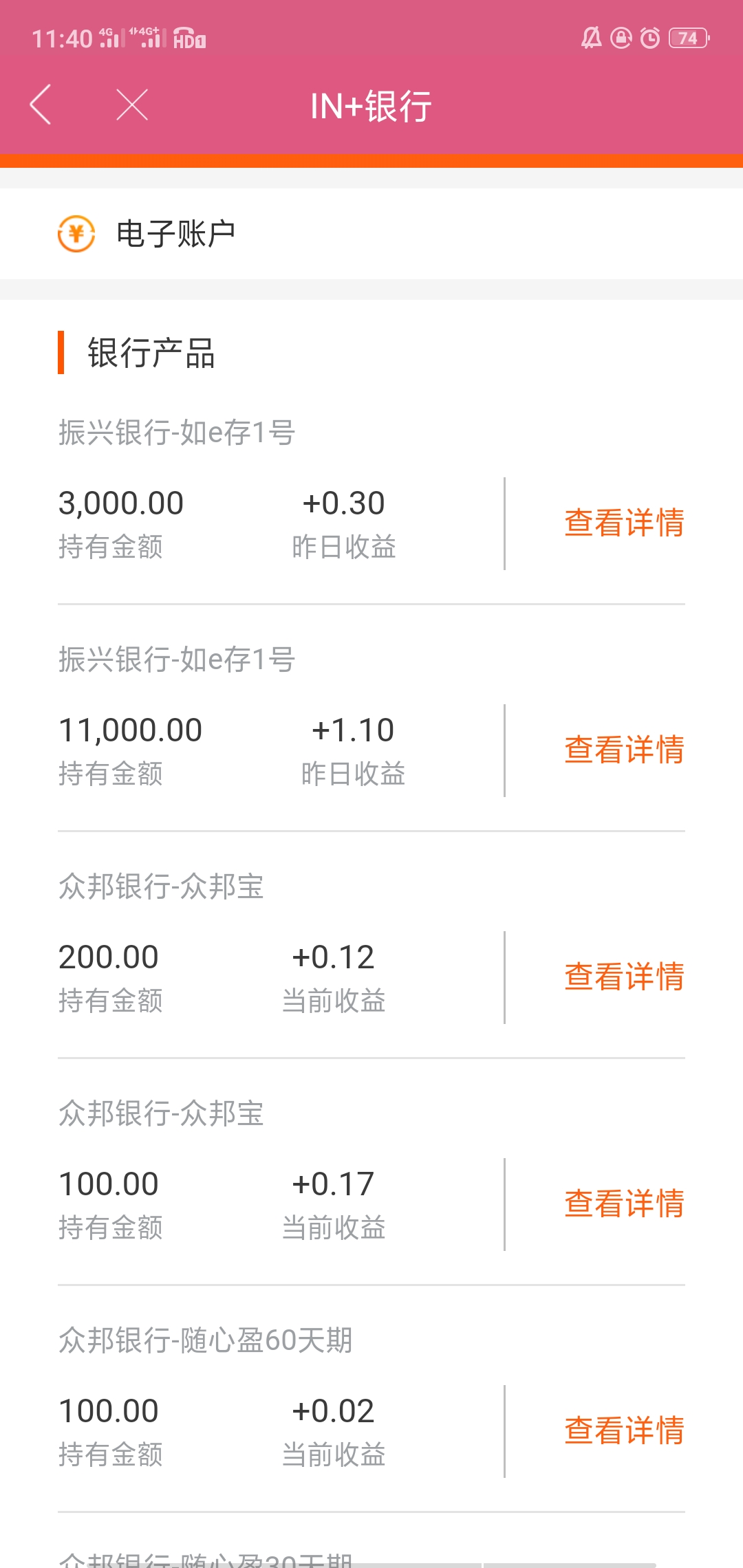Image resolution: width=743 pixels, height=1568 pixels.
Task: Open 查看详情 for 随心盈60天期
Action: point(624,1430)
